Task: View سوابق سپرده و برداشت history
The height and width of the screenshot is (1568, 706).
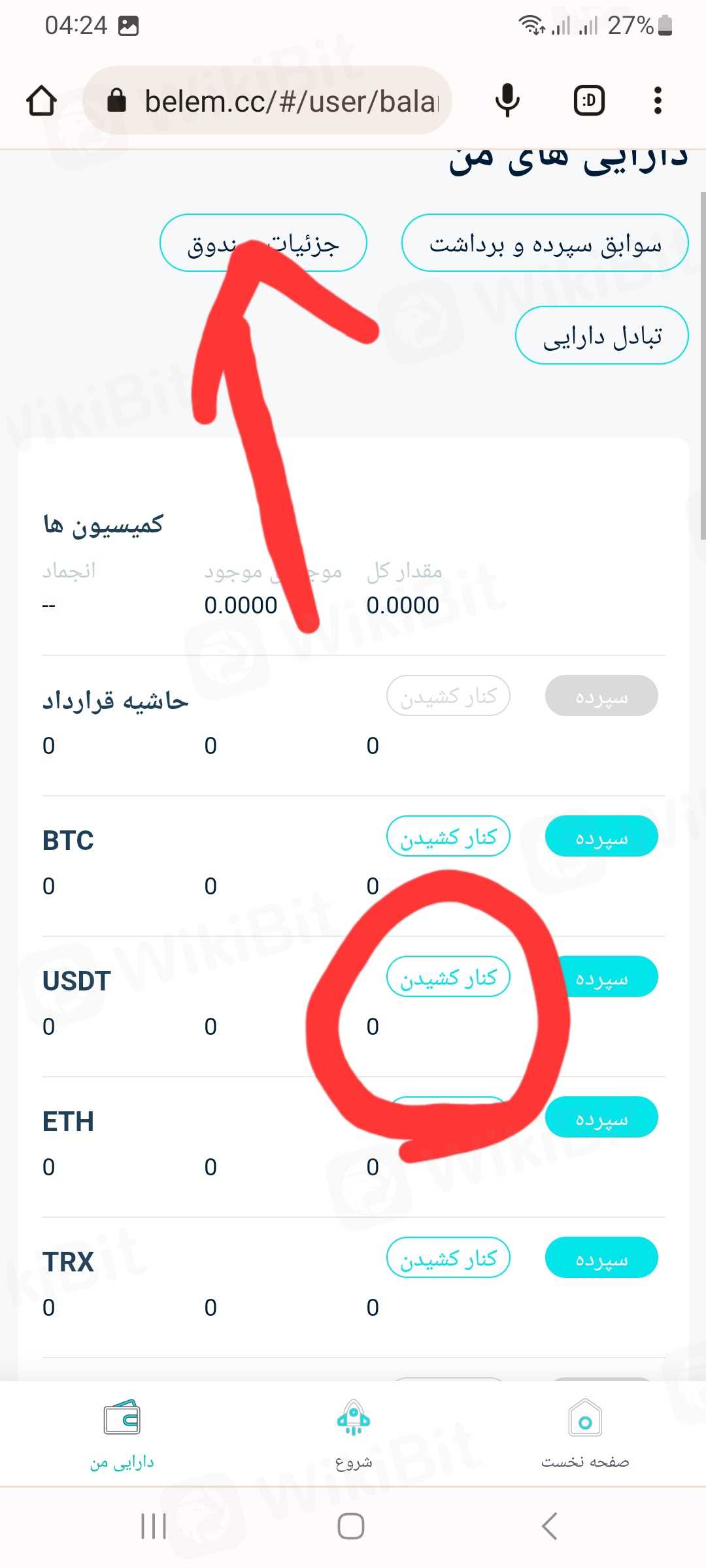Action: point(545,243)
